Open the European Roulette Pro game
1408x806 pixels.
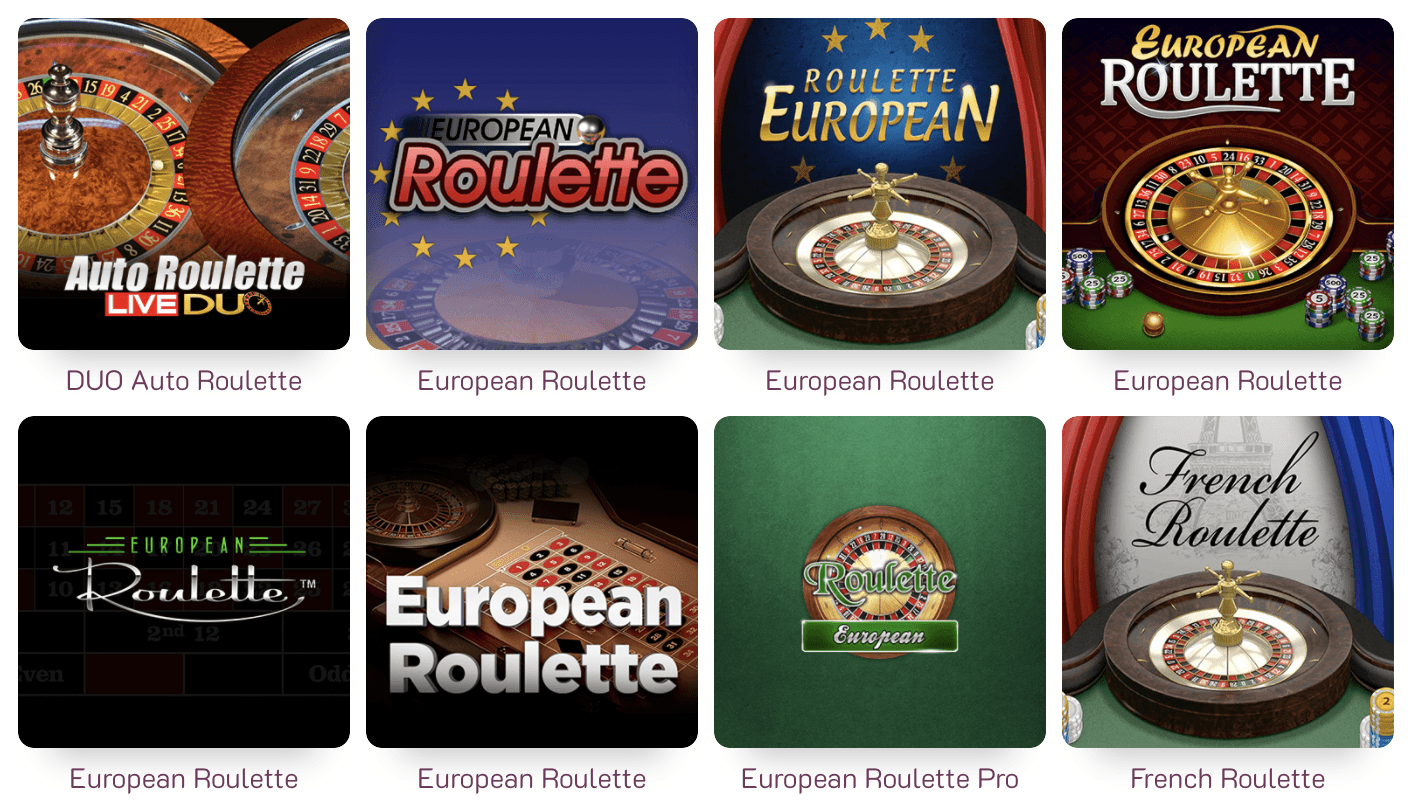click(880, 582)
